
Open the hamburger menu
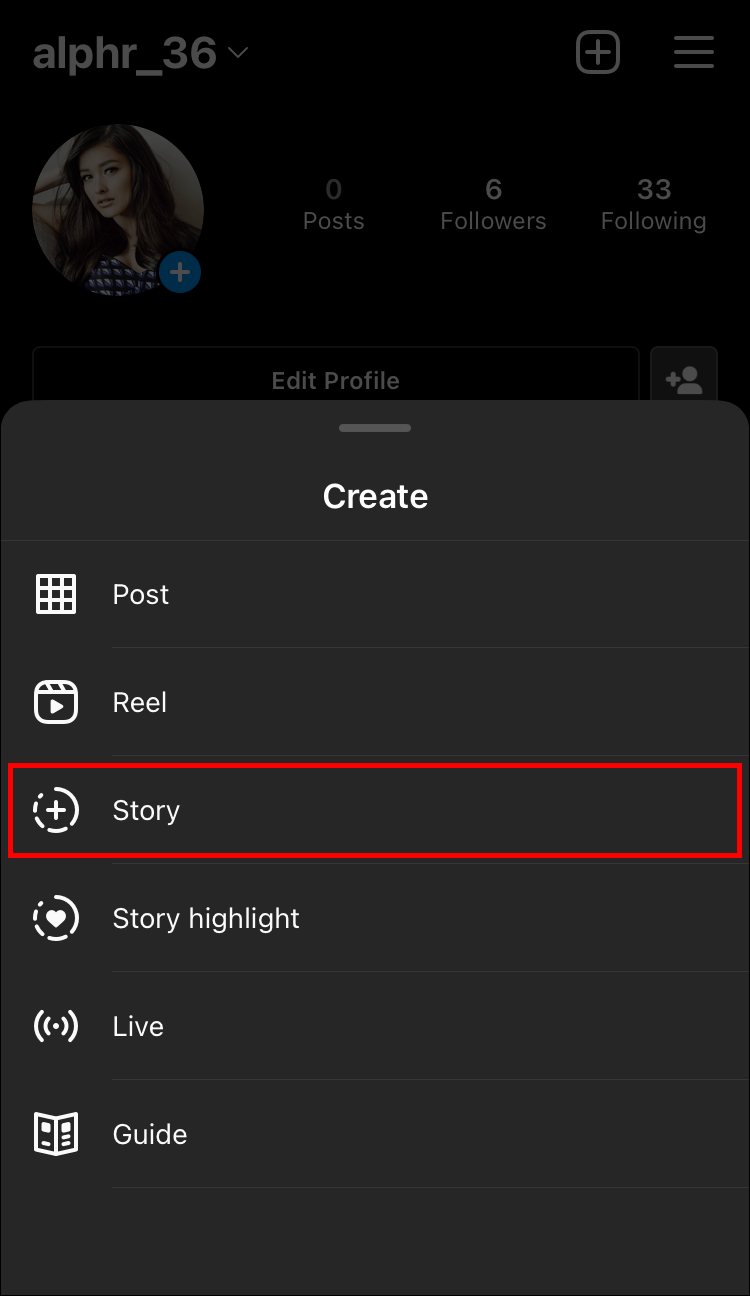click(x=693, y=52)
